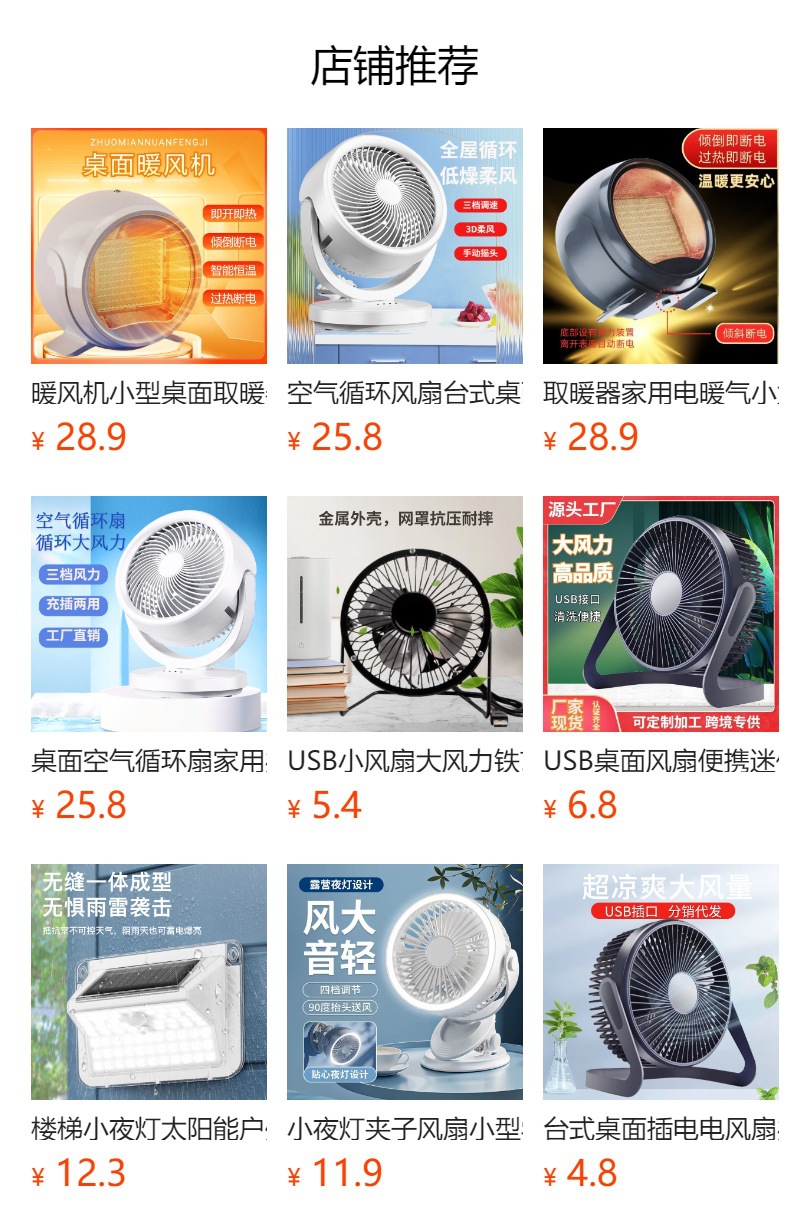View the 空气循环风扇台式 product
The width and height of the screenshot is (790, 1232).
click(405, 246)
